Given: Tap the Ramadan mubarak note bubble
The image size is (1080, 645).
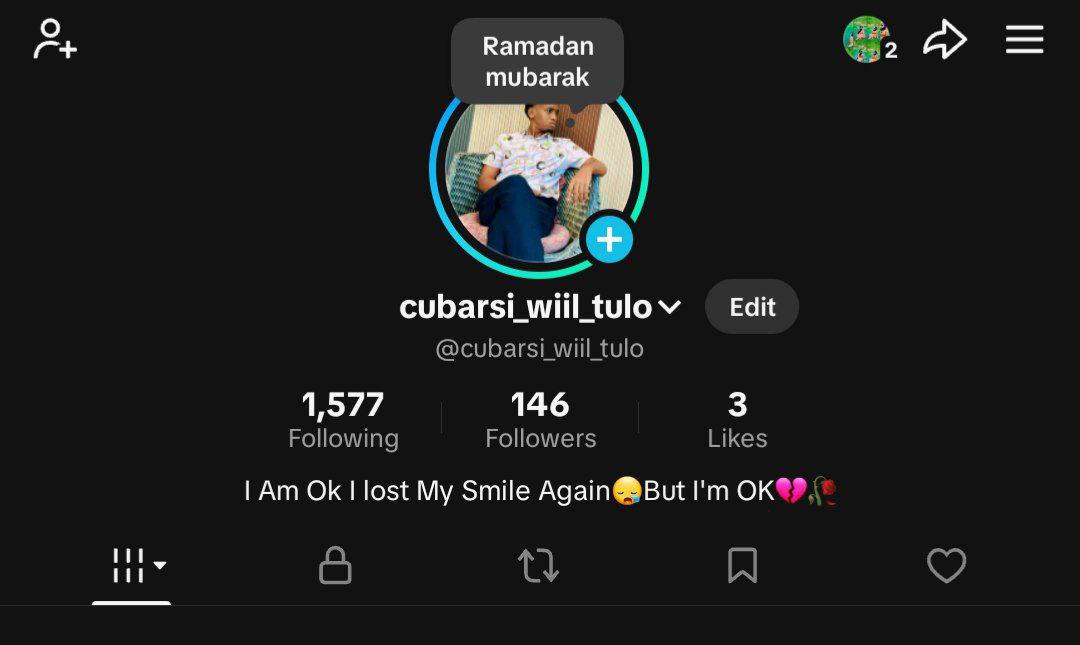Looking at the screenshot, I should 537,62.
